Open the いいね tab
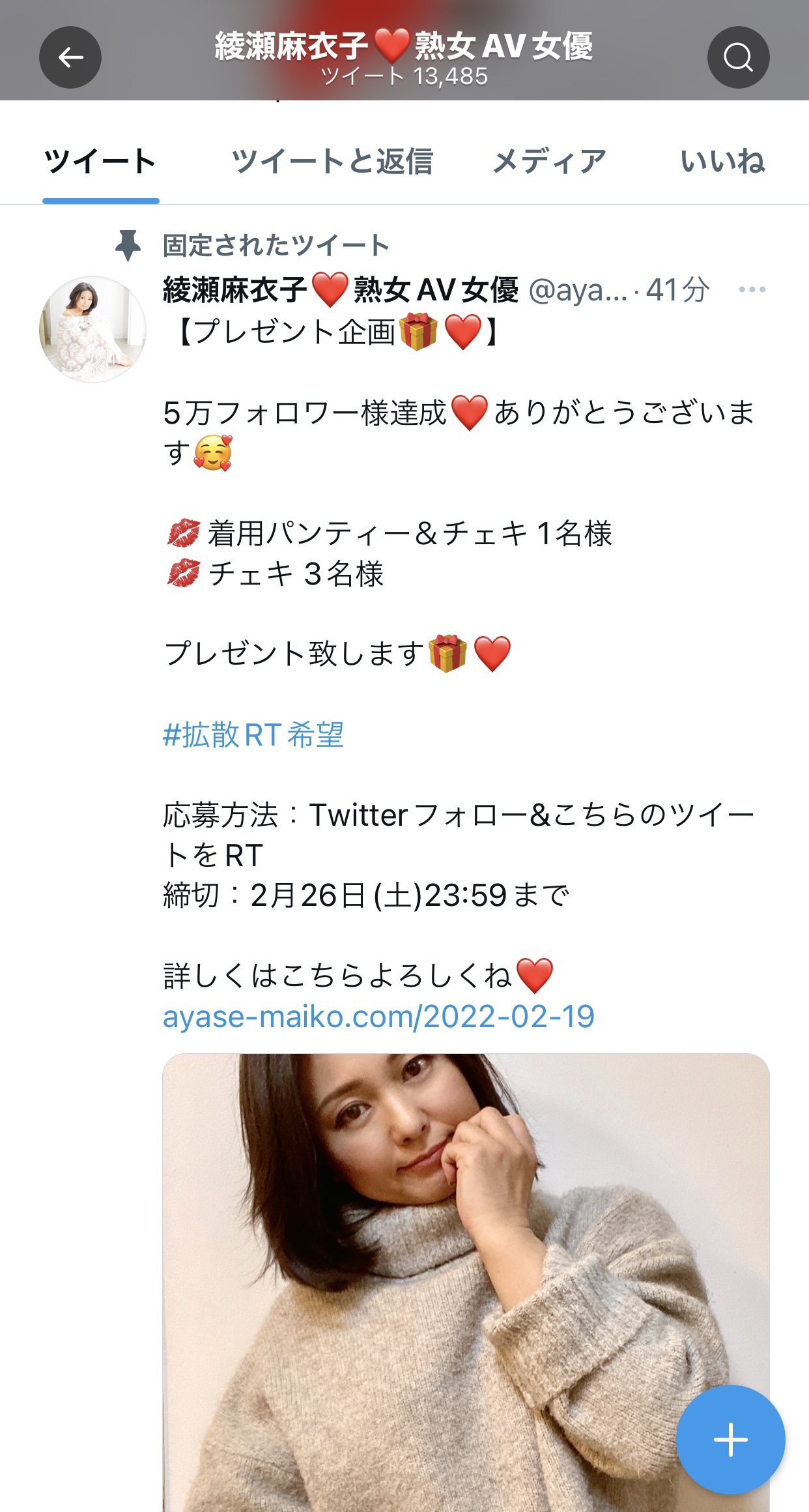809x1512 pixels. [722, 161]
